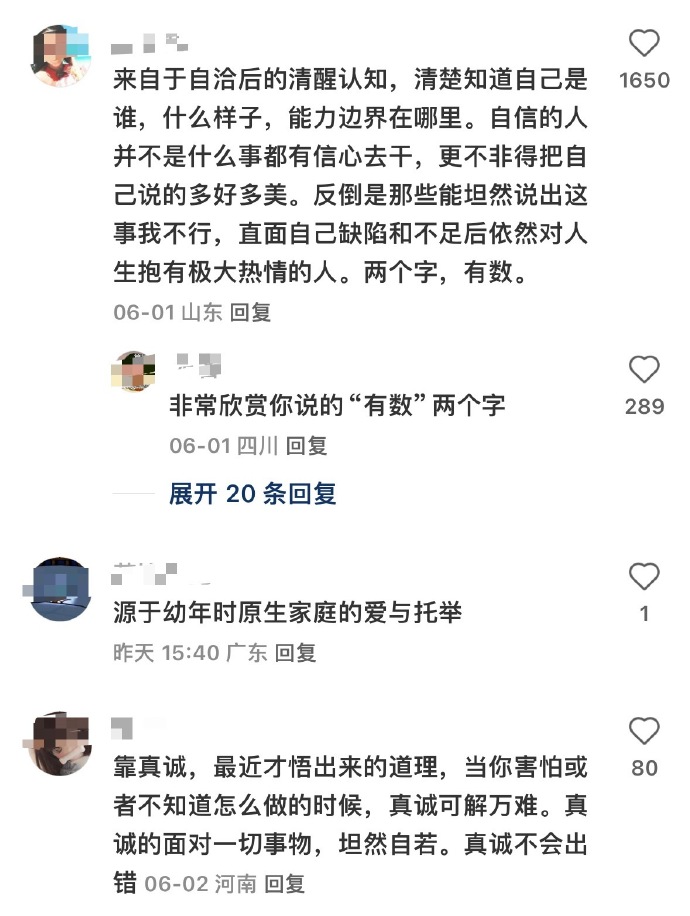Reply to the 昨天 15:40 广东 comment
The height and width of the screenshot is (916, 690).
point(295,653)
